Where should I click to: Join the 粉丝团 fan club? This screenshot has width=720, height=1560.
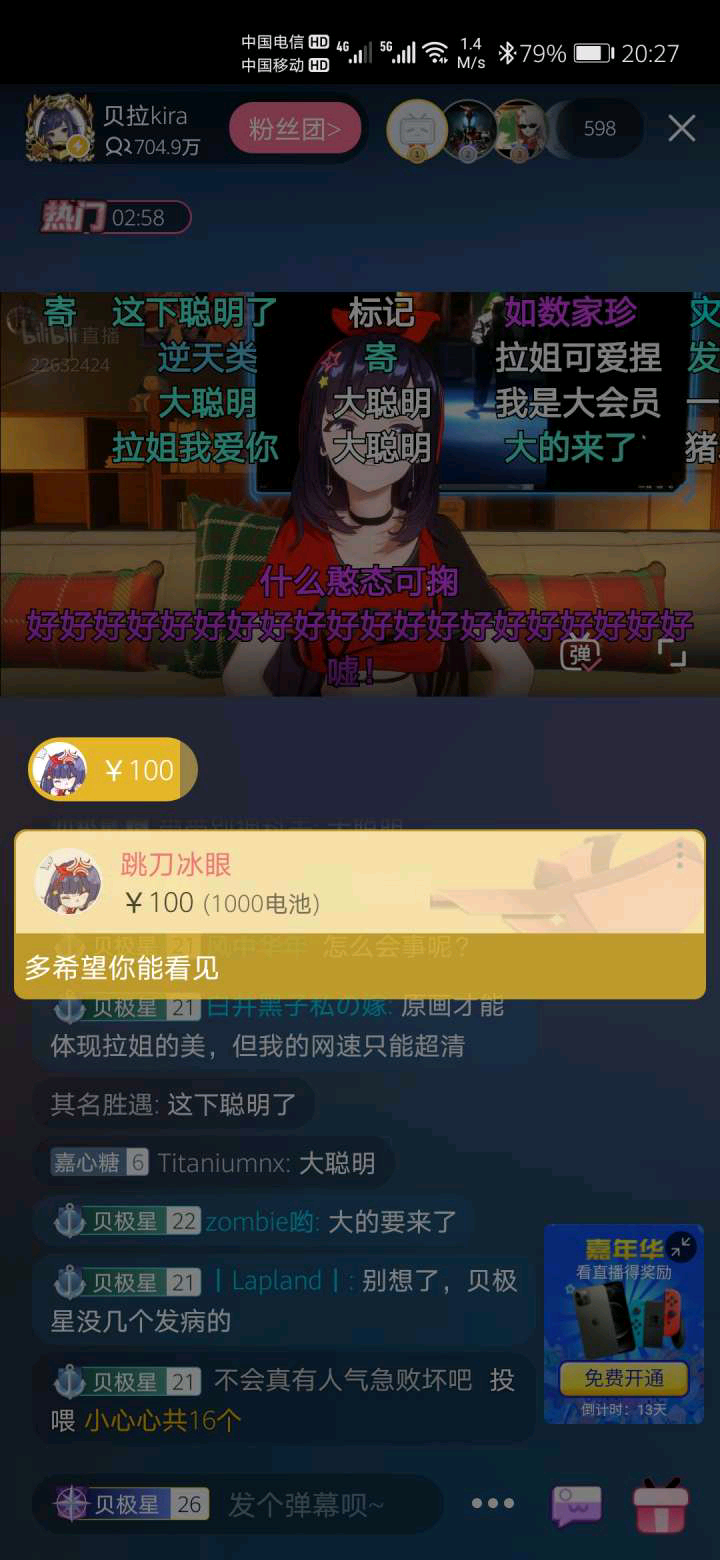point(295,128)
